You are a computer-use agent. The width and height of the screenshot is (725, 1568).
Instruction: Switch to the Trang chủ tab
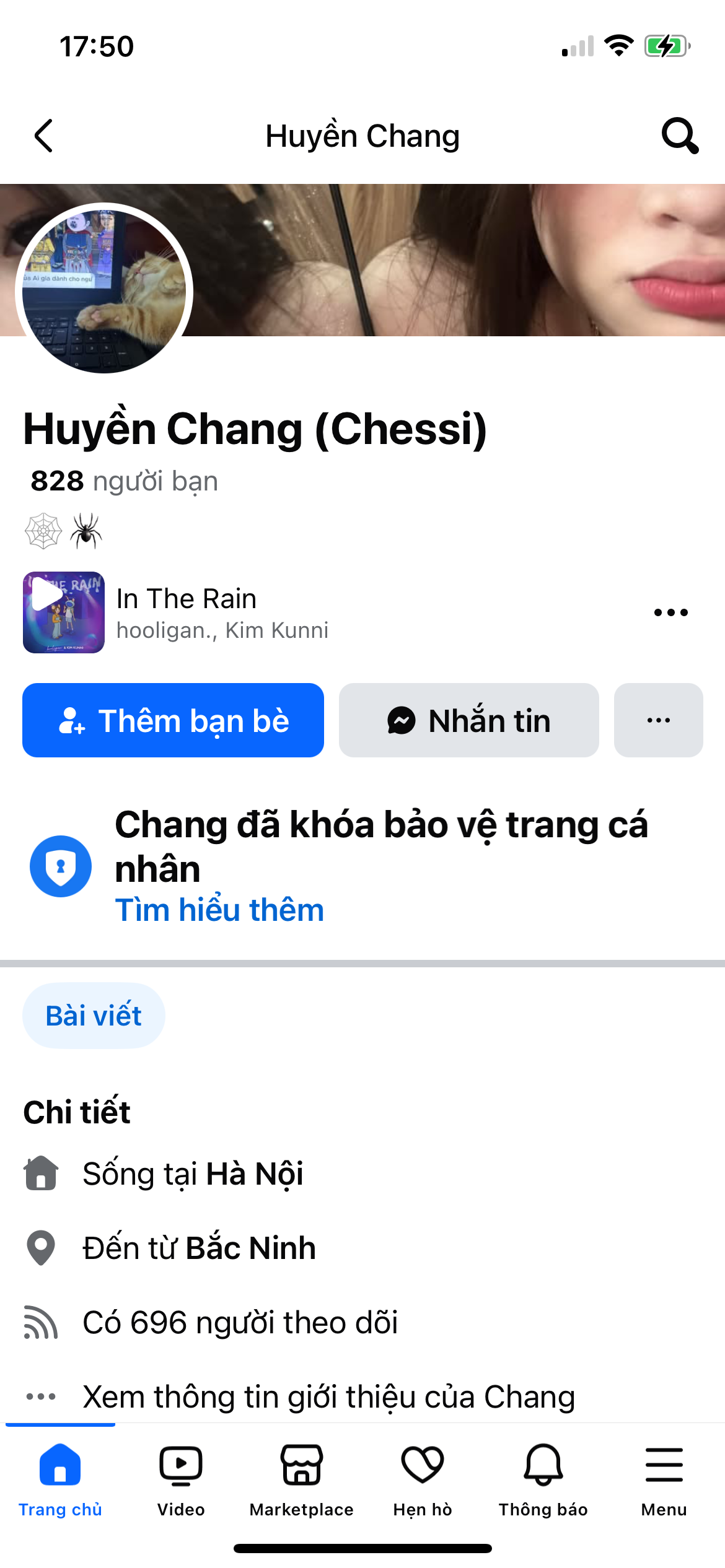tap(60, 1479)
